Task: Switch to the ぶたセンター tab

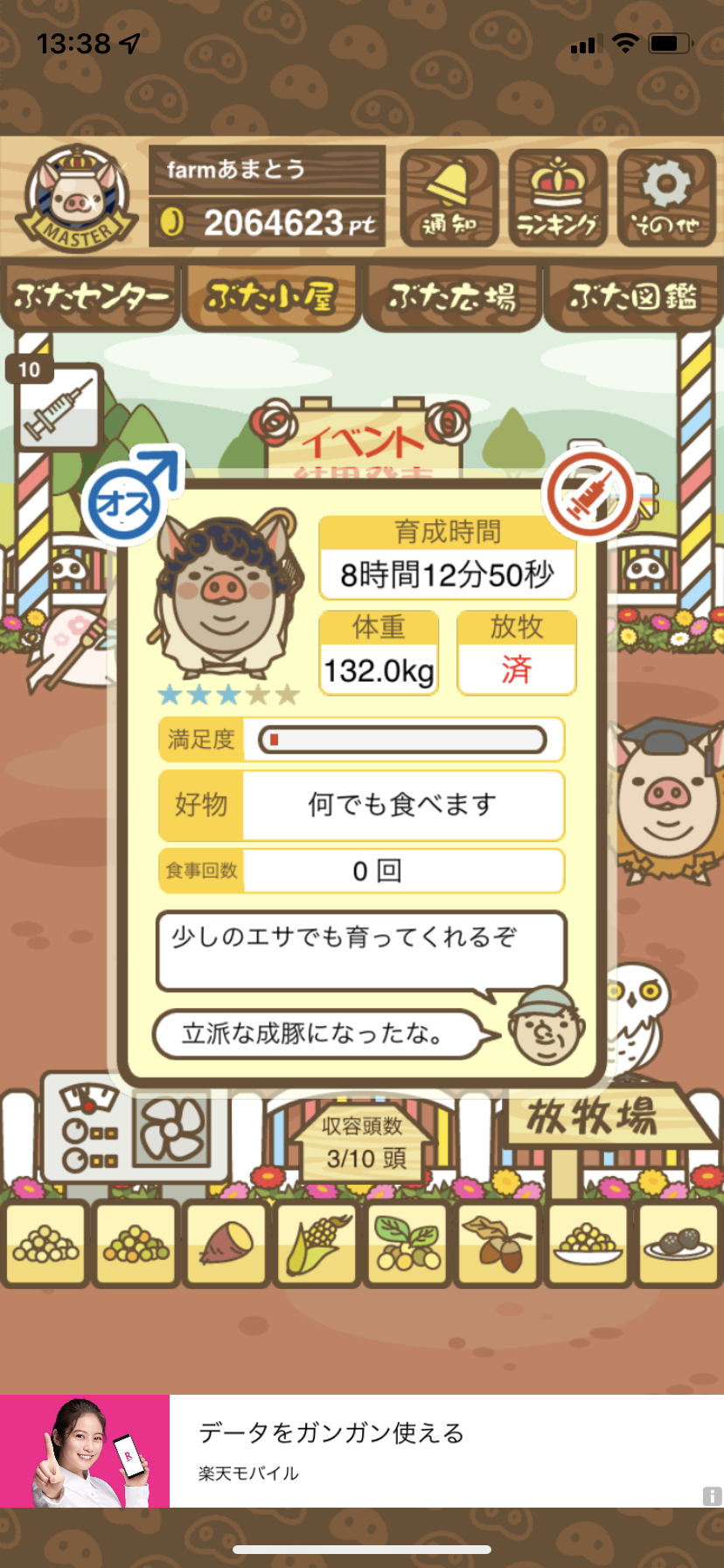Action: click(91, 297)
